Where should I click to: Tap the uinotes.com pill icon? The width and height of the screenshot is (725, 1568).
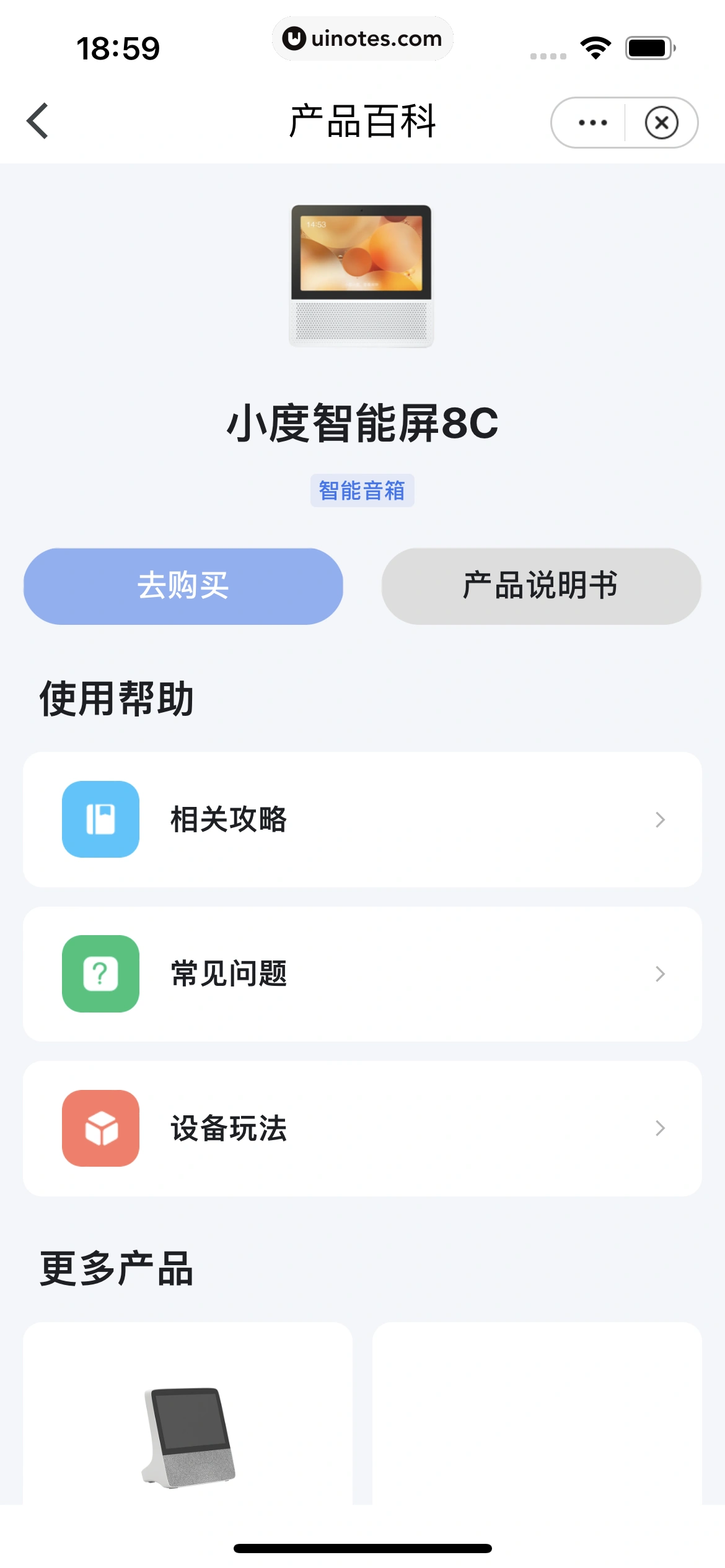point(362,38)
